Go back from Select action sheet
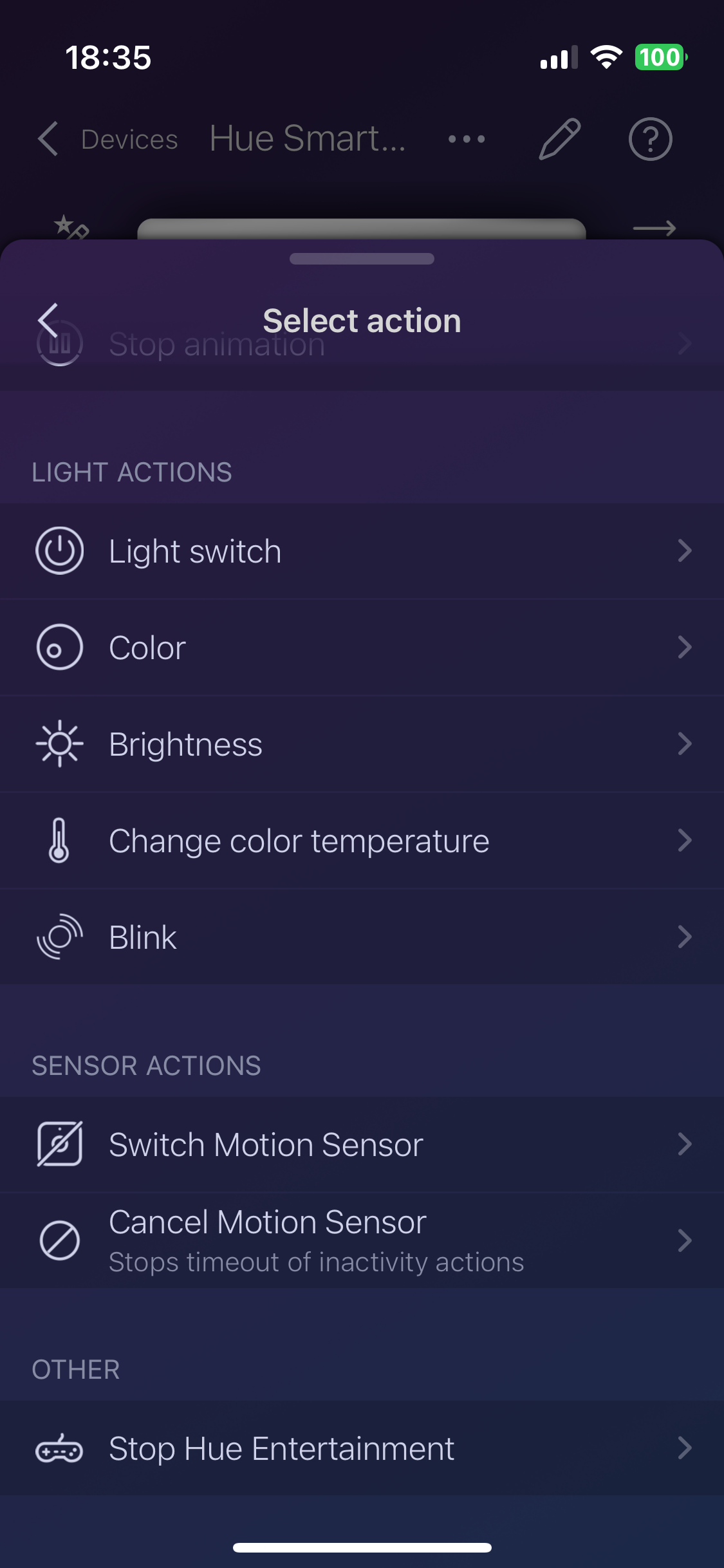 coord(49,320)
